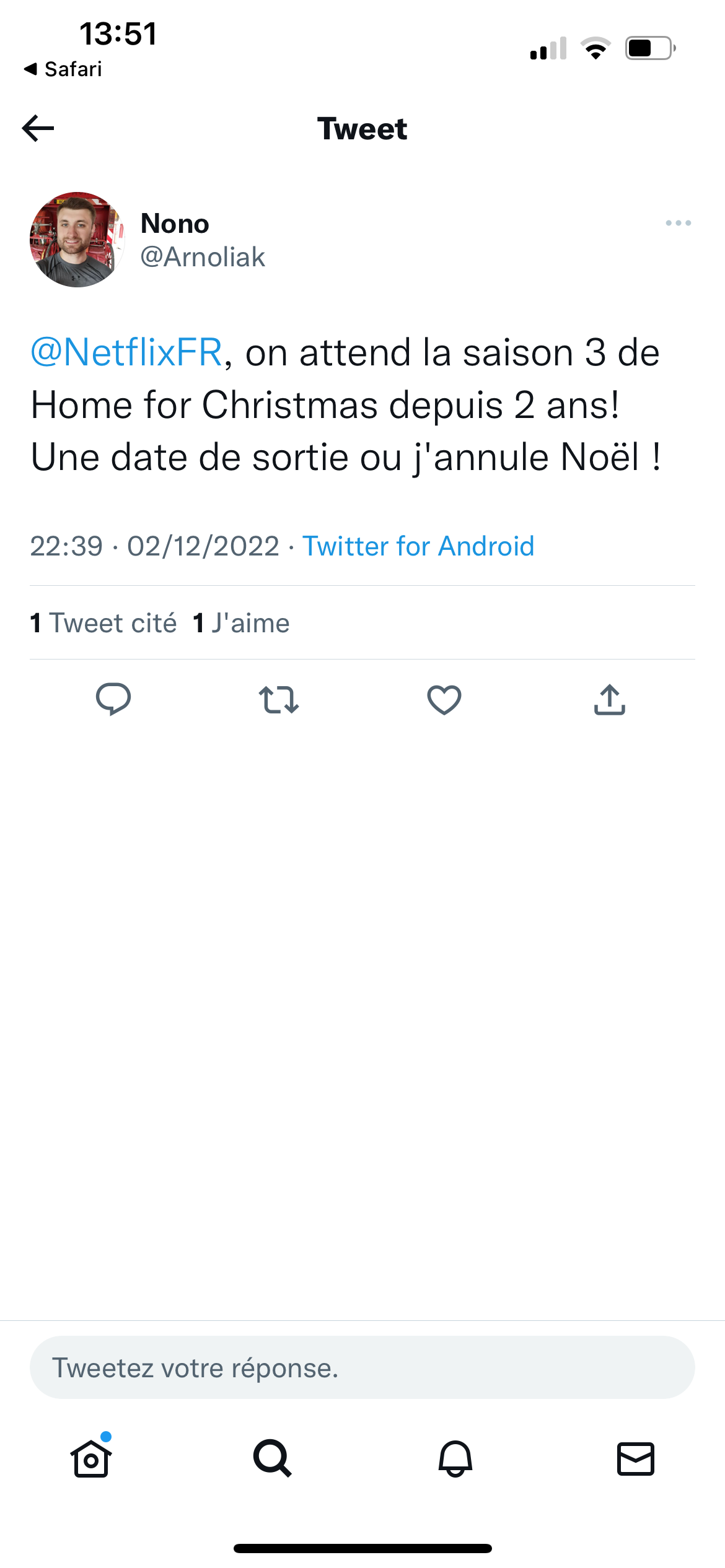
Task: Switch to the Home tab
Action: coord(91,1458)
